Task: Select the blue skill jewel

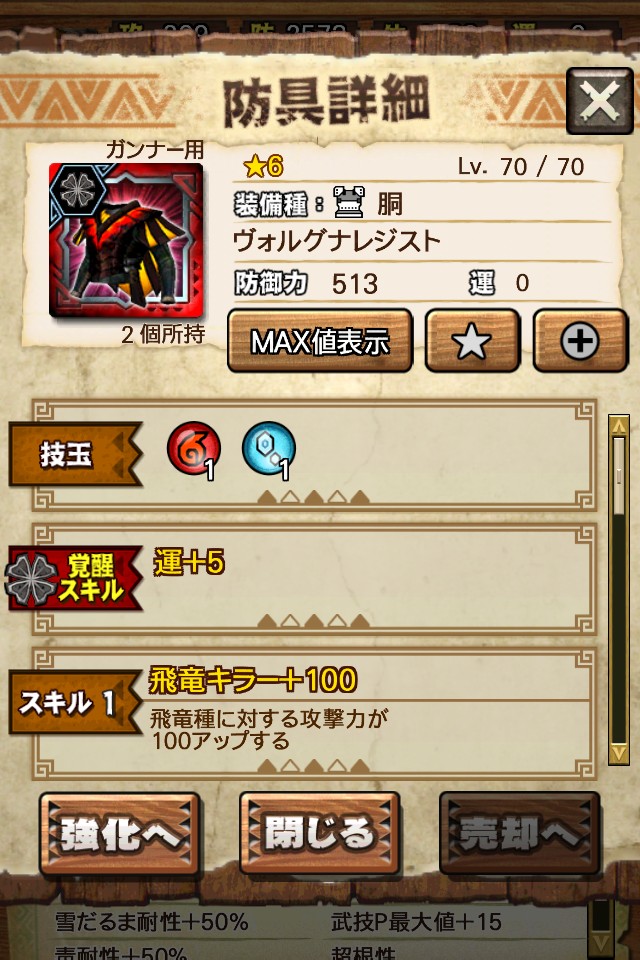Action: (269, 447)
